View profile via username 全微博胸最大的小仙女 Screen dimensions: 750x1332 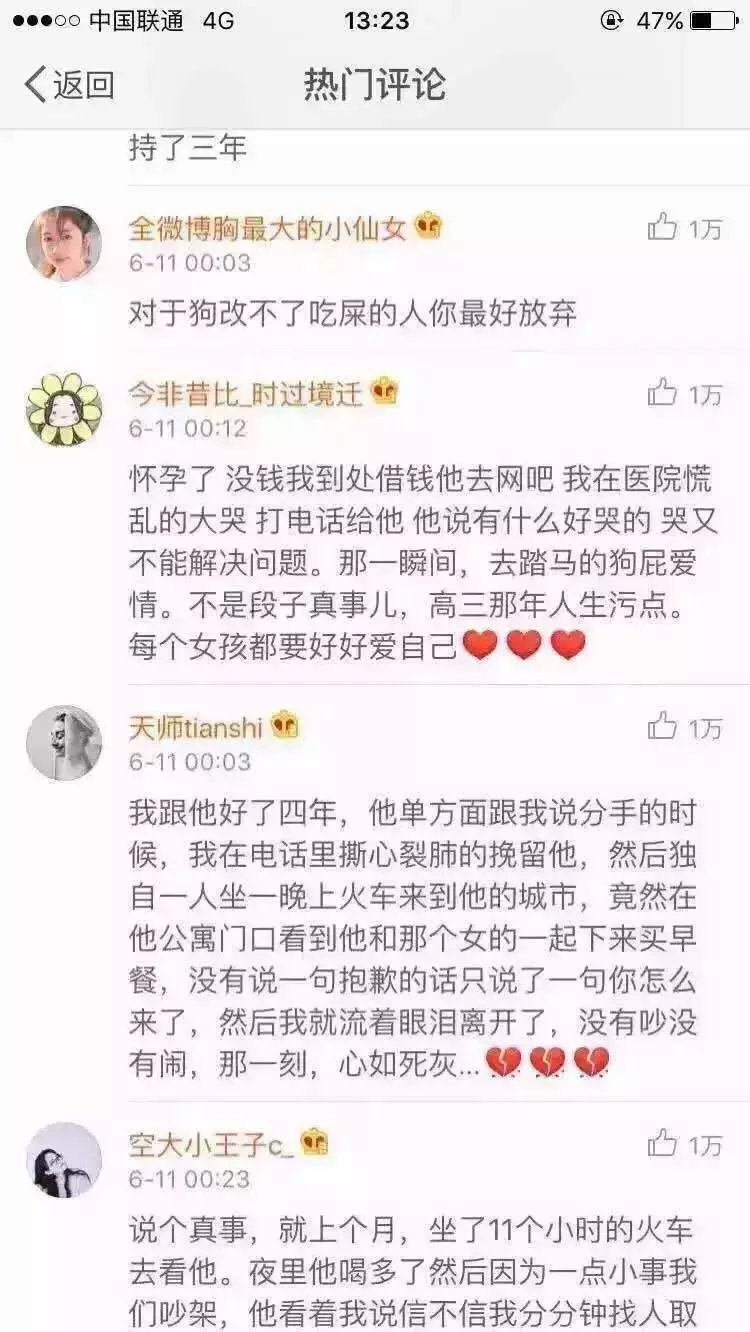point(267,228)
